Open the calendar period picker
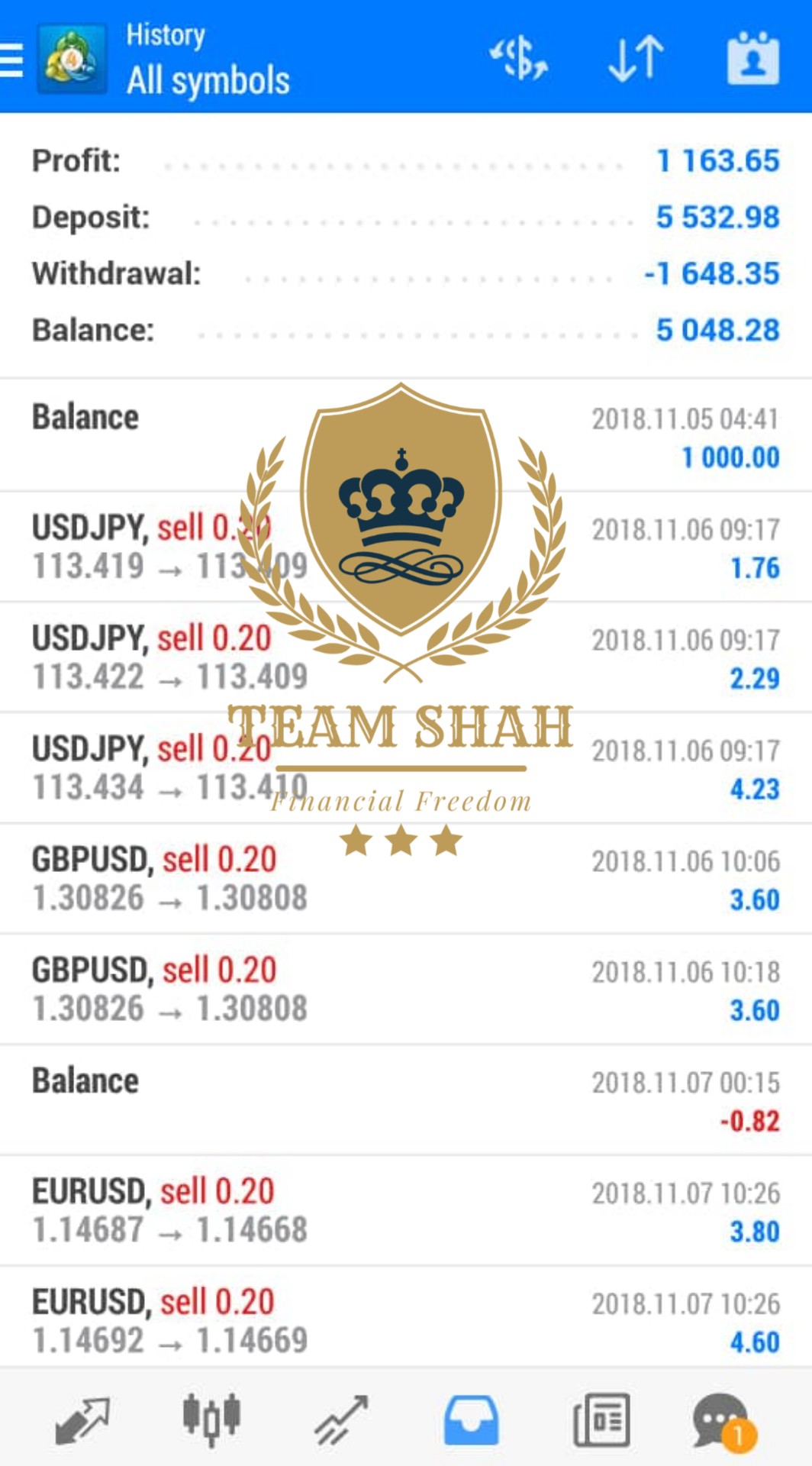Viewport: 812px width, 1466px height. [x=752, y=58]
